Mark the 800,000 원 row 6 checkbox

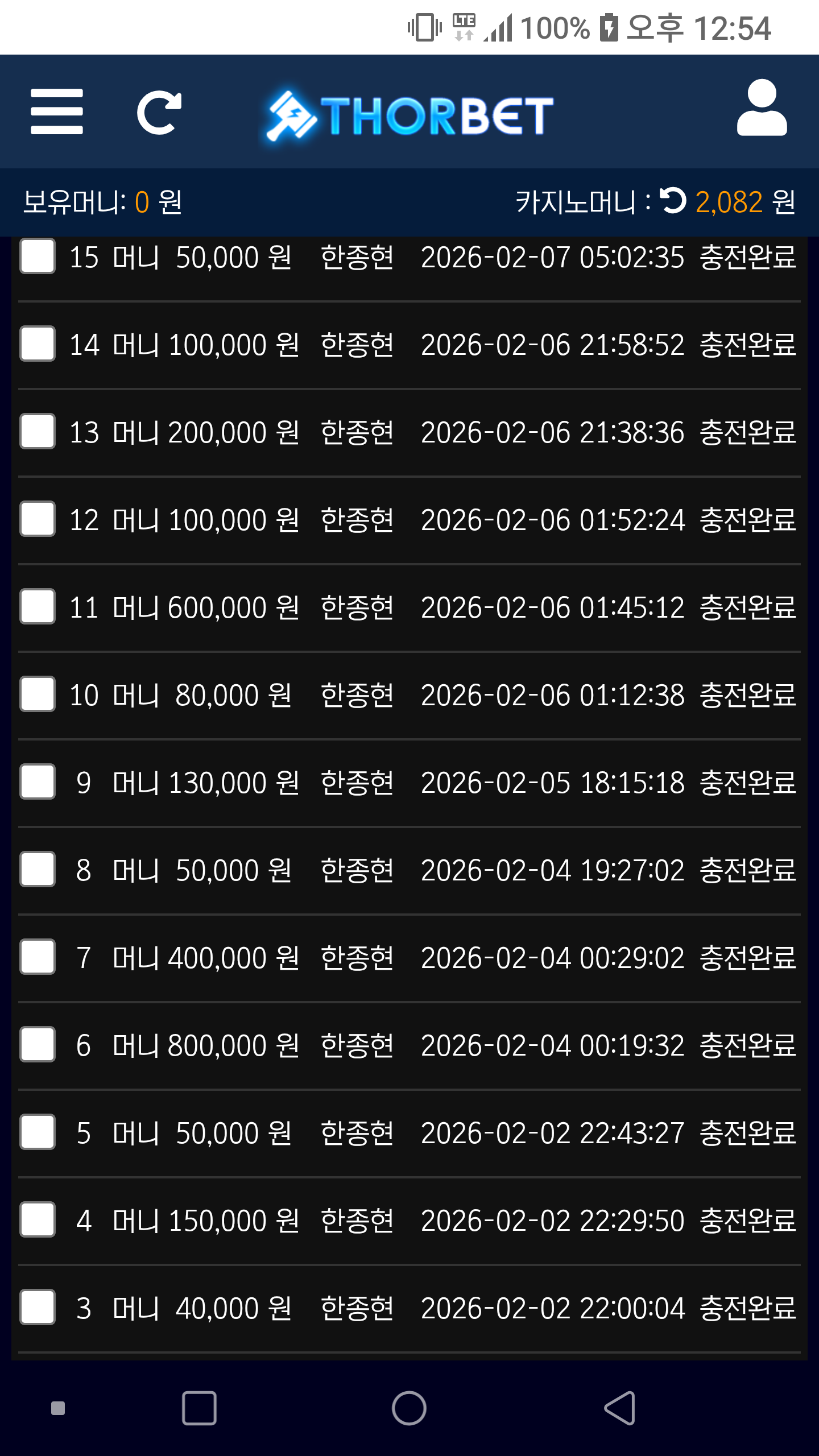pyautogui.click(x=38, y=1045)
